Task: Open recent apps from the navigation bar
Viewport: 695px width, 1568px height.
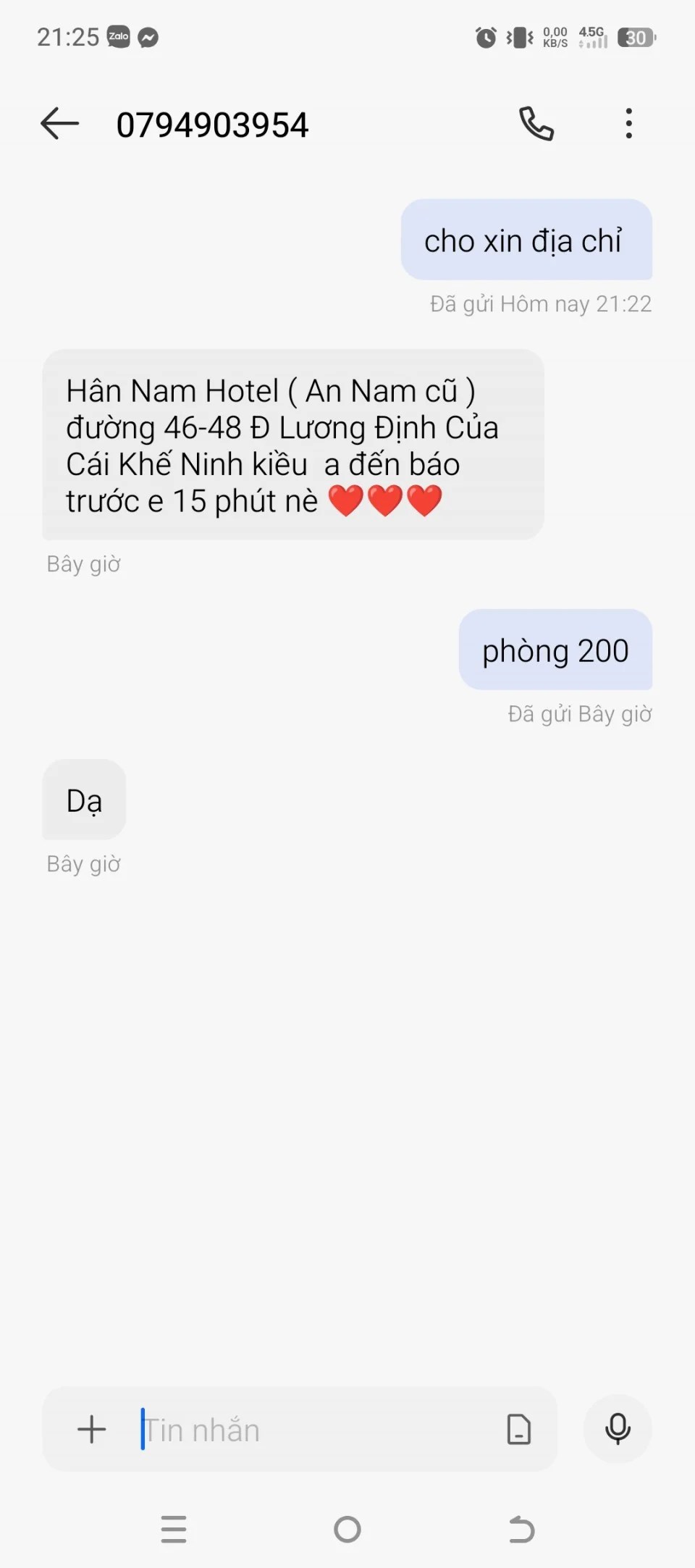Action: [x=174, y=1529]
